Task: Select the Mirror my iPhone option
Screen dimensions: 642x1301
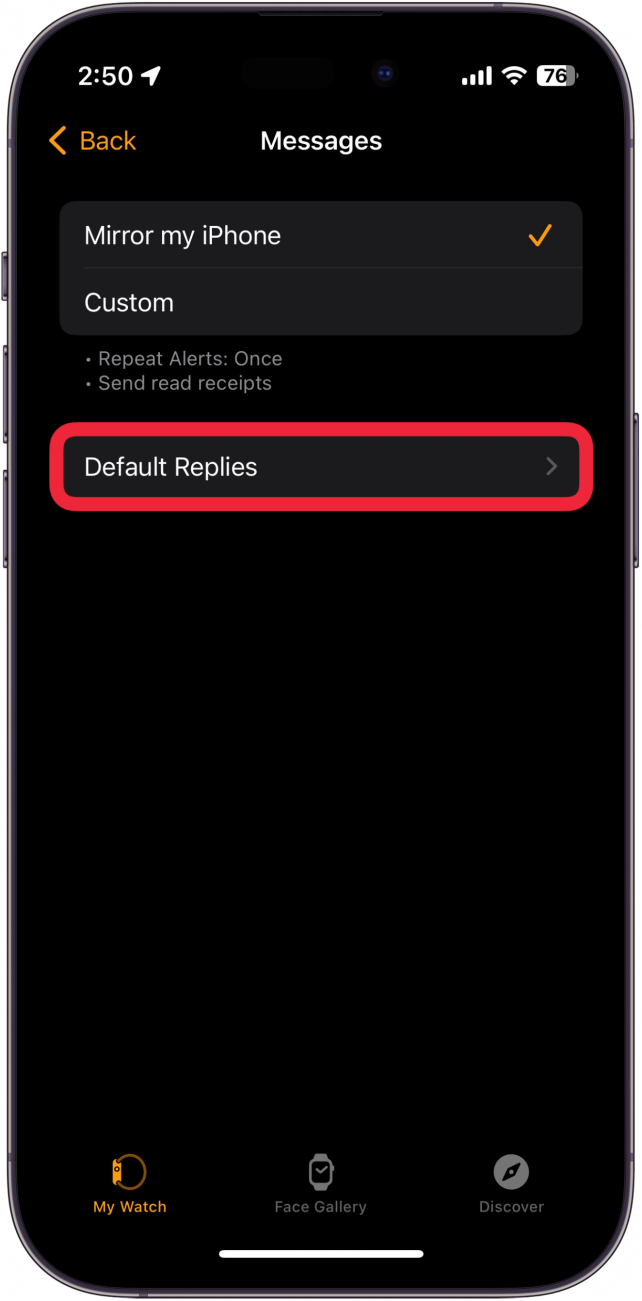Action: pyautogui.click(x=320, y=236)
